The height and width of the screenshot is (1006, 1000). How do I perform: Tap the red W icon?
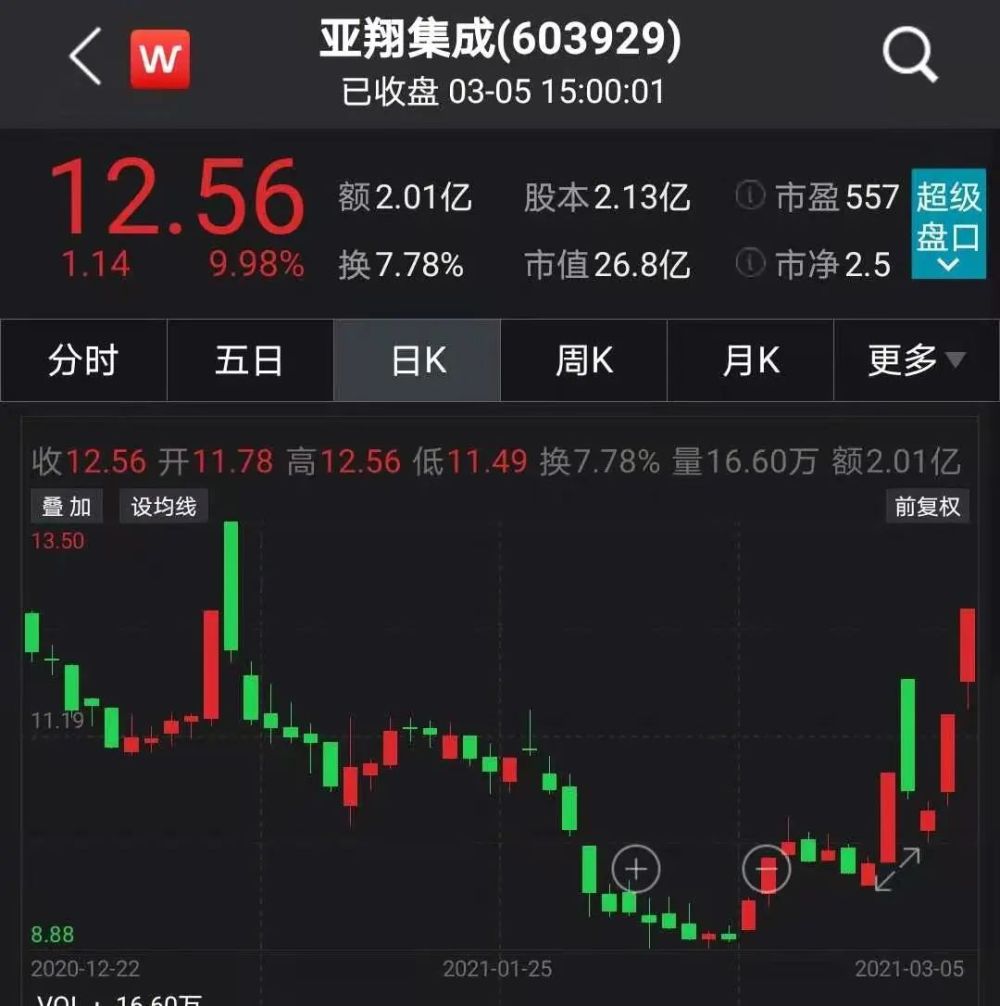160,59
